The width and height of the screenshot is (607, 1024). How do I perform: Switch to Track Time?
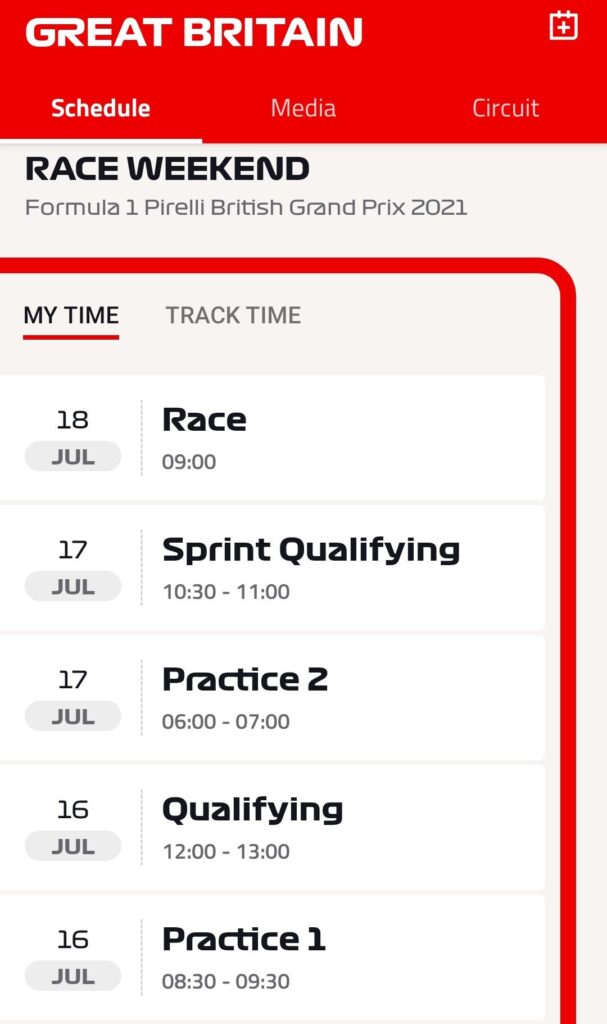click(x=233, y=315)
